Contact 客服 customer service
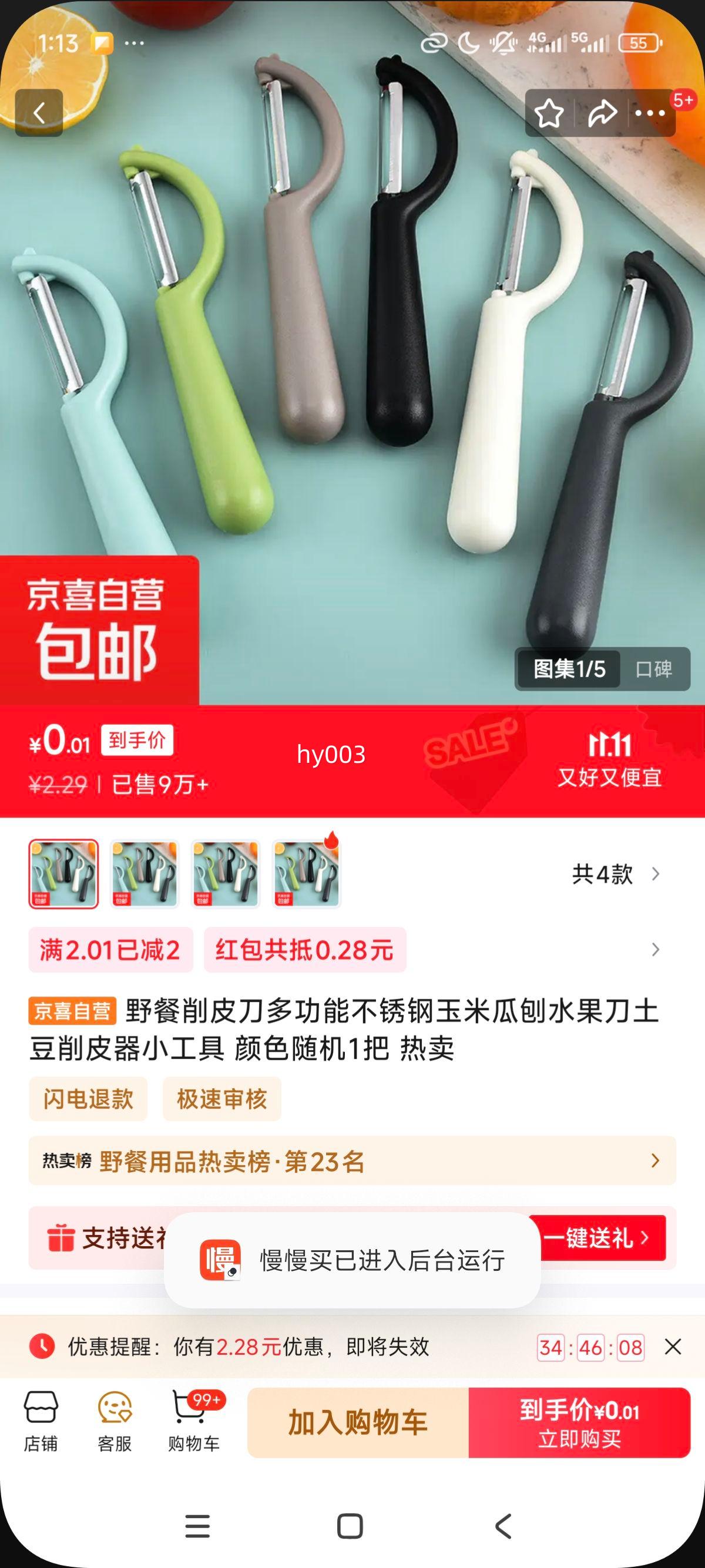This screenshot has width=705, height=1568. tap(115, 1422)
